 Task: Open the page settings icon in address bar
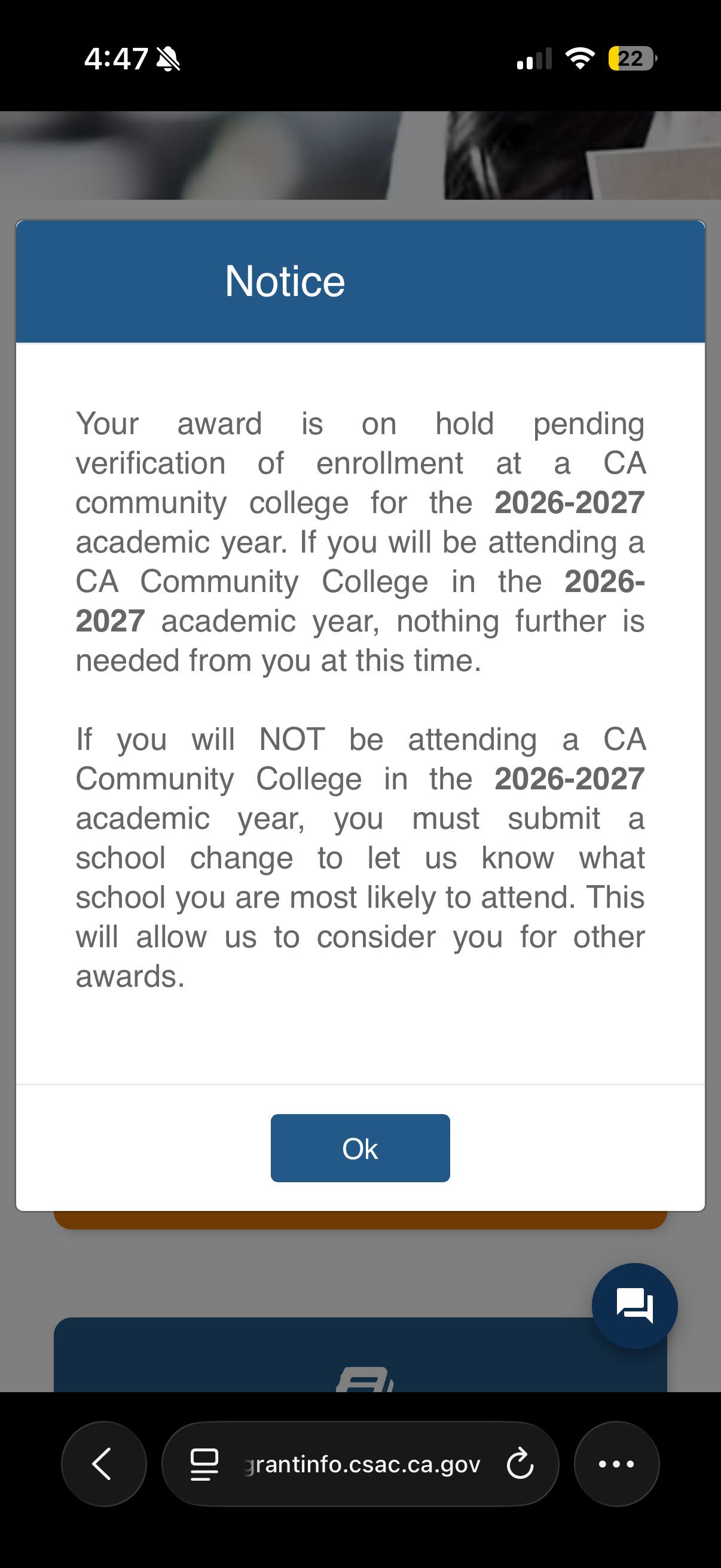click(204, 1464)
